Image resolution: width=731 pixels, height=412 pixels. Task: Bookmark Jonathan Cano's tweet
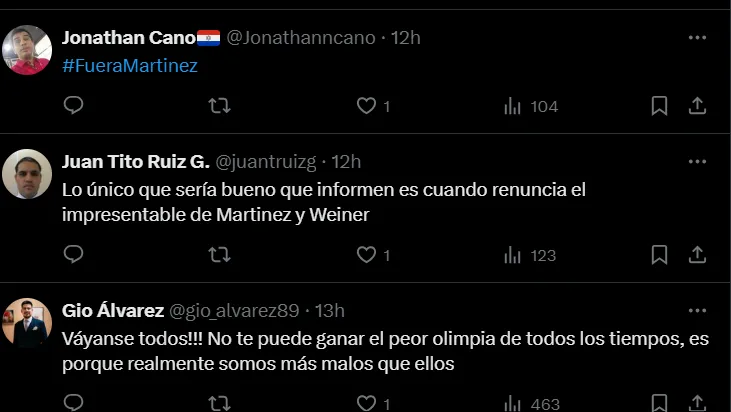(x=659, y=105)
